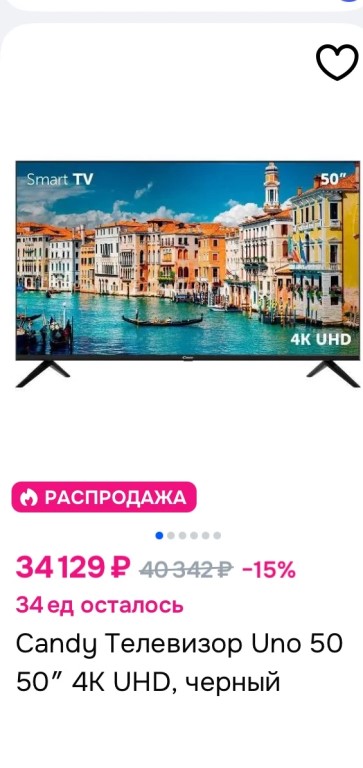363x768 pixels.
Task: Tap the image carousel page indicator dots
Action: (188, 535)
